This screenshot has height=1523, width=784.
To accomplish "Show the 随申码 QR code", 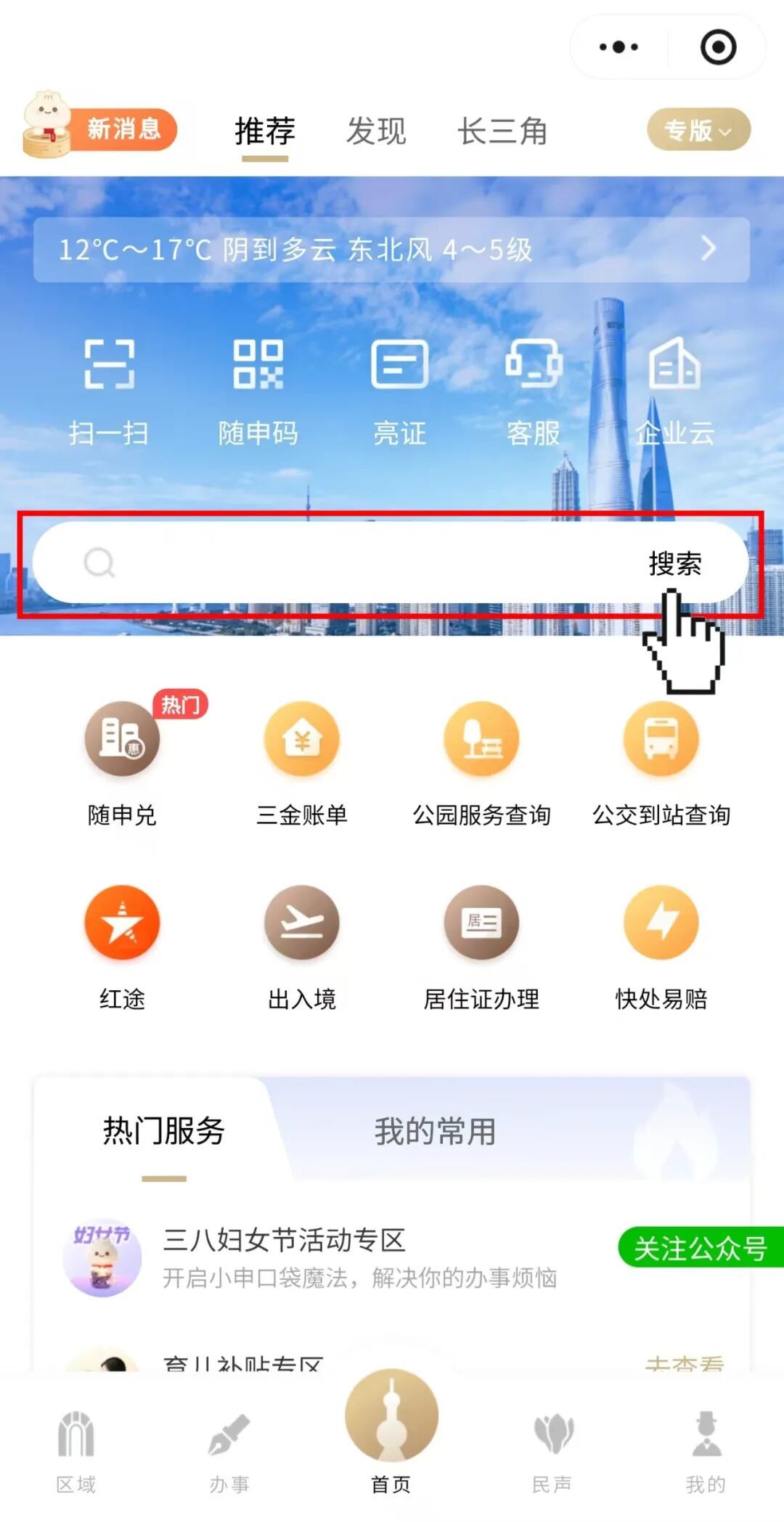I will [258, 392].
